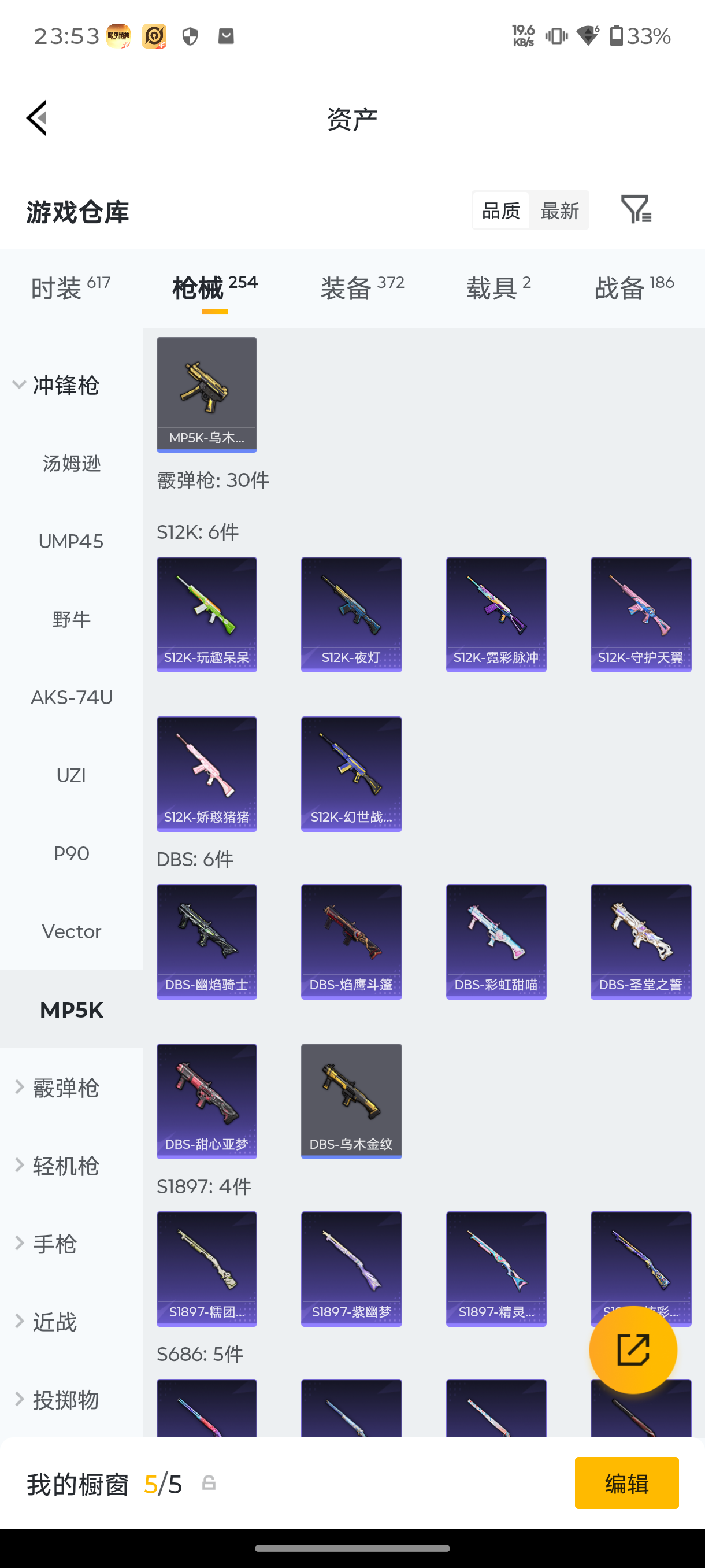Open the S1897-紫幽梦 skin

coord(351,1269)
